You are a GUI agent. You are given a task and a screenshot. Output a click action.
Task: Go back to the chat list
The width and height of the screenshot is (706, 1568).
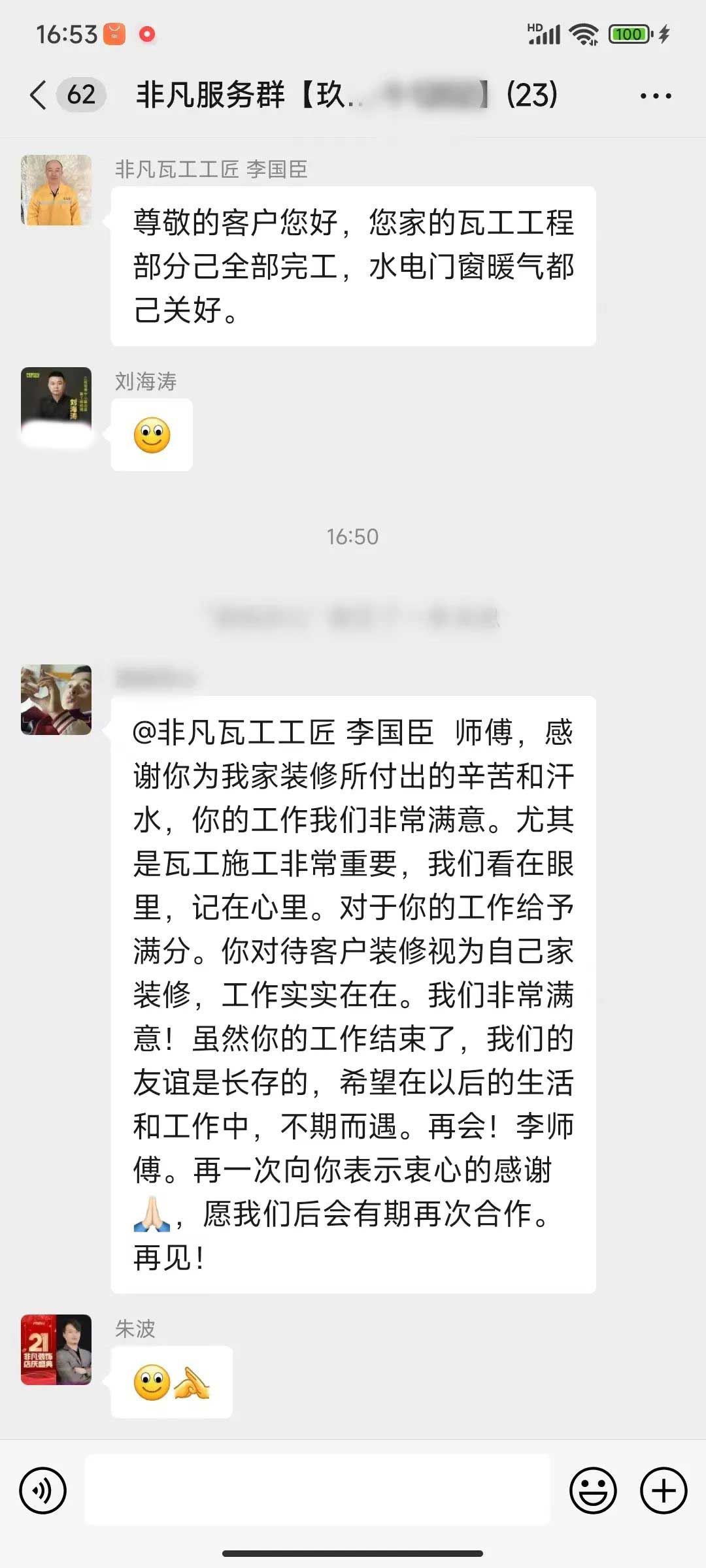(x=39, y=95)
